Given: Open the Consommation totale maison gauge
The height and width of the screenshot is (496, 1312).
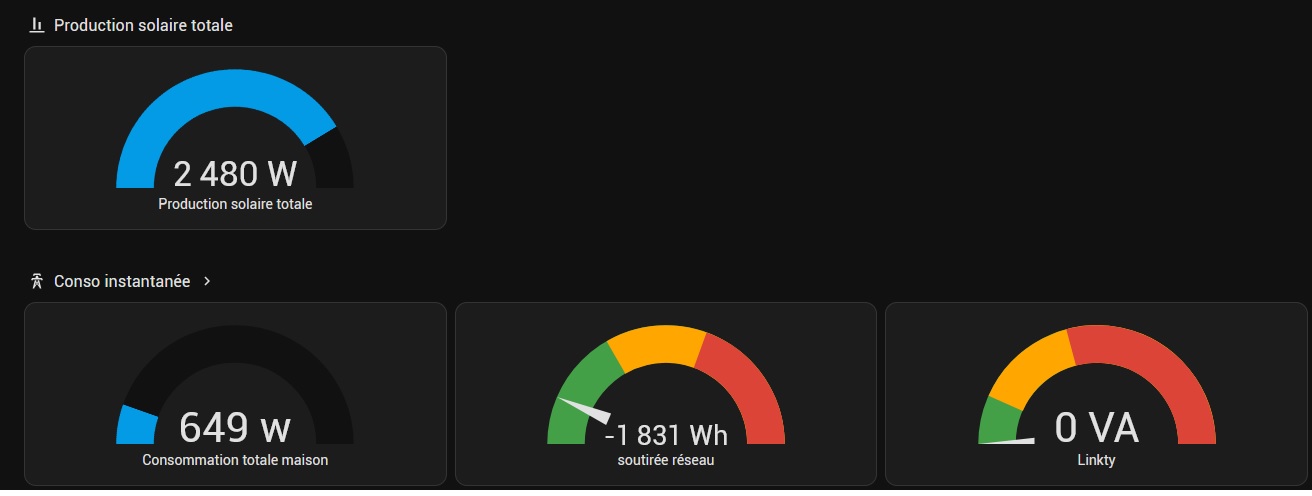Looking at the screenshot, I should pyautogui.click(x=235, y=395).
